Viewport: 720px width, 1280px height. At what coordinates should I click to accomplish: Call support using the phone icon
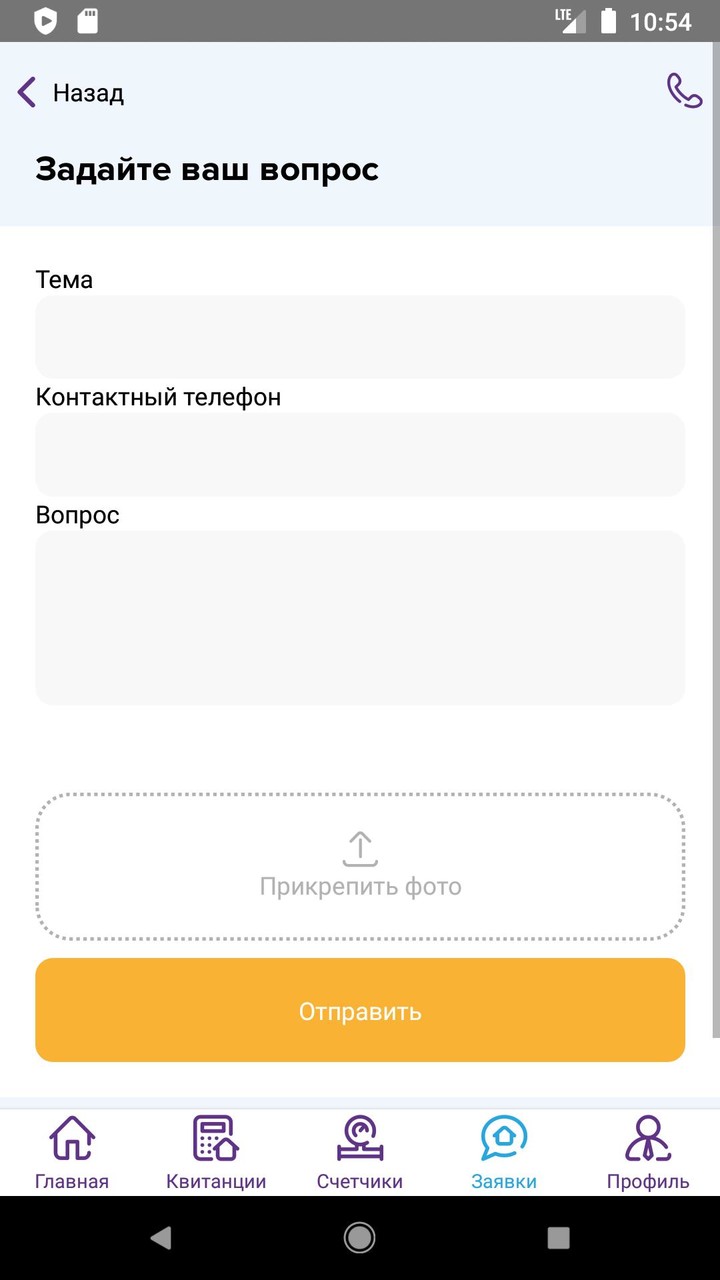click(x=684, y=91)
